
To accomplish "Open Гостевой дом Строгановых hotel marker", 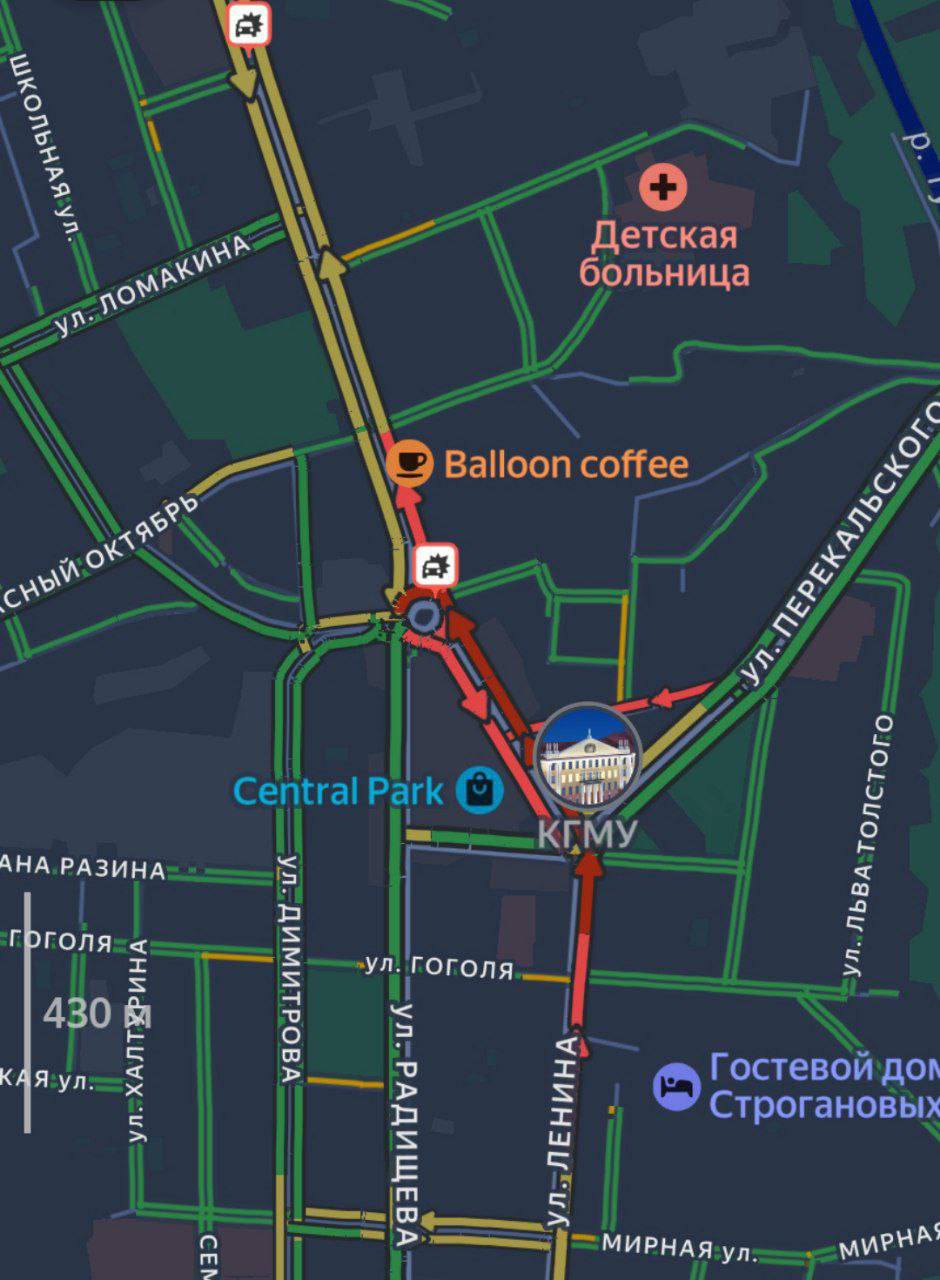I will (x=677, y=1086).
